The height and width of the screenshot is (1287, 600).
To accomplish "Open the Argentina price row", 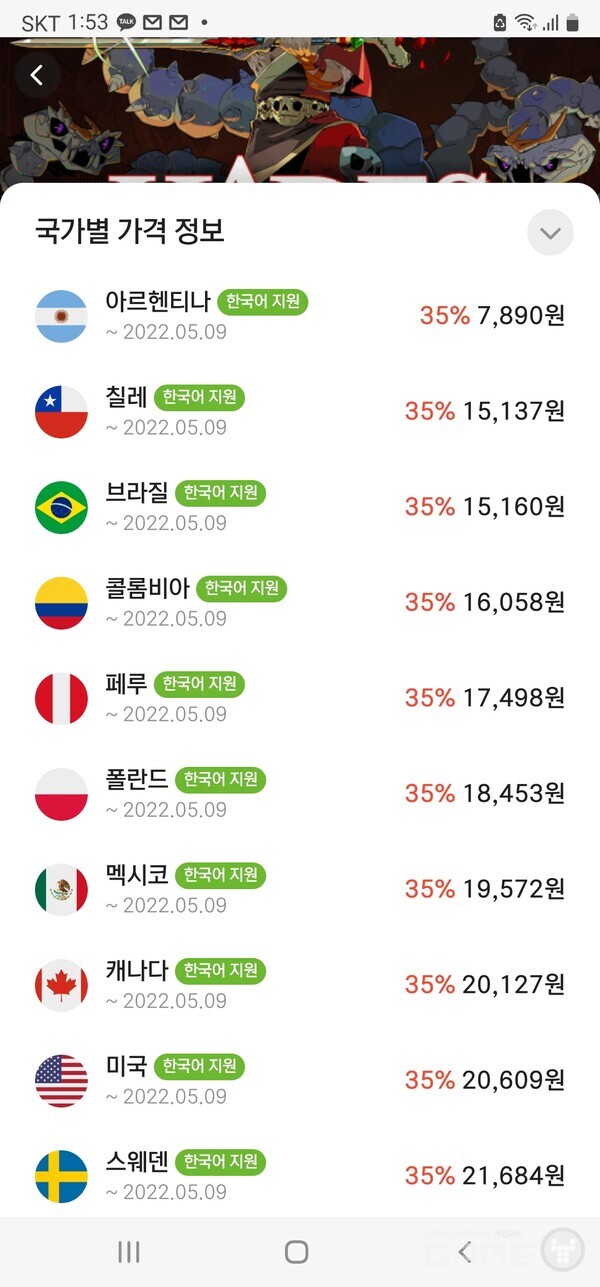I will point(300,316).
